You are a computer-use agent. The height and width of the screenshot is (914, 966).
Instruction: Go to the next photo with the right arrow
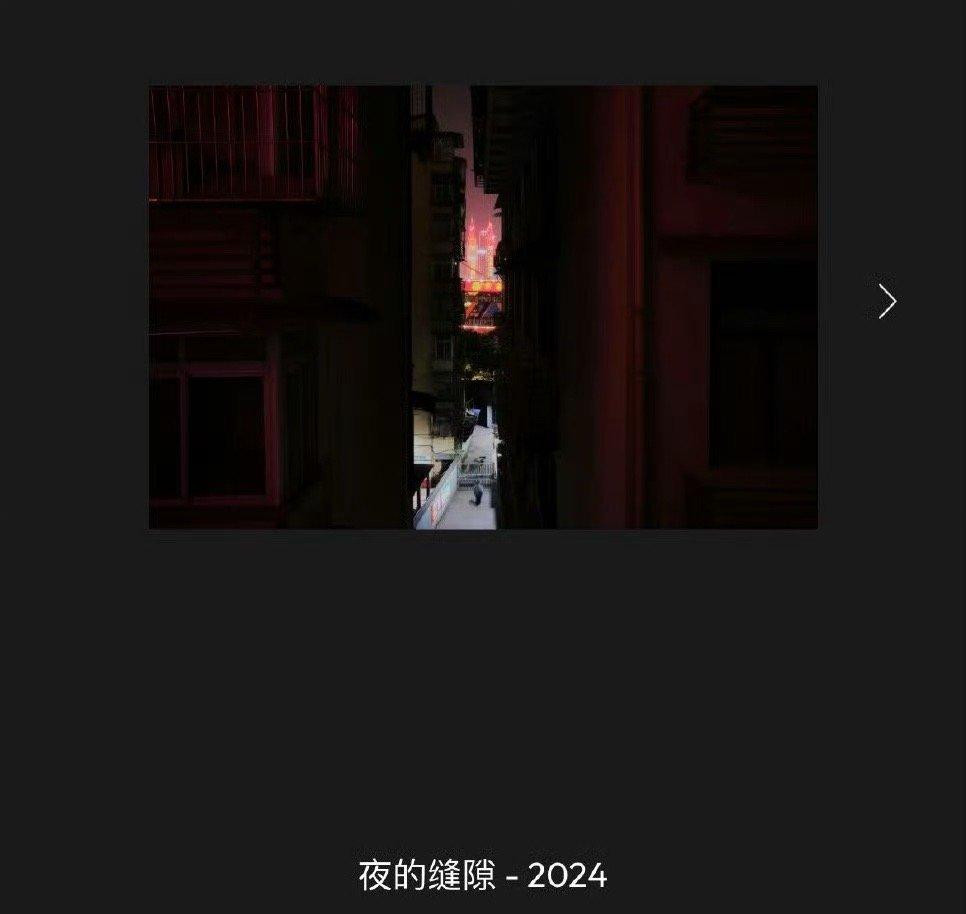pyautogui.click(x=887, y=301)
